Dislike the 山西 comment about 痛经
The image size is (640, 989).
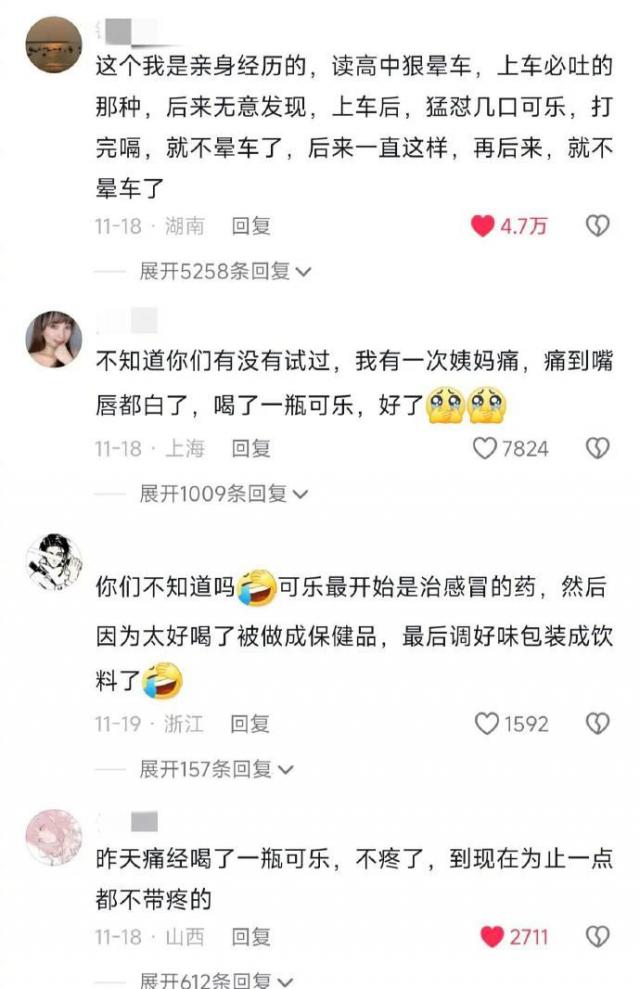[x=597, y=936]
